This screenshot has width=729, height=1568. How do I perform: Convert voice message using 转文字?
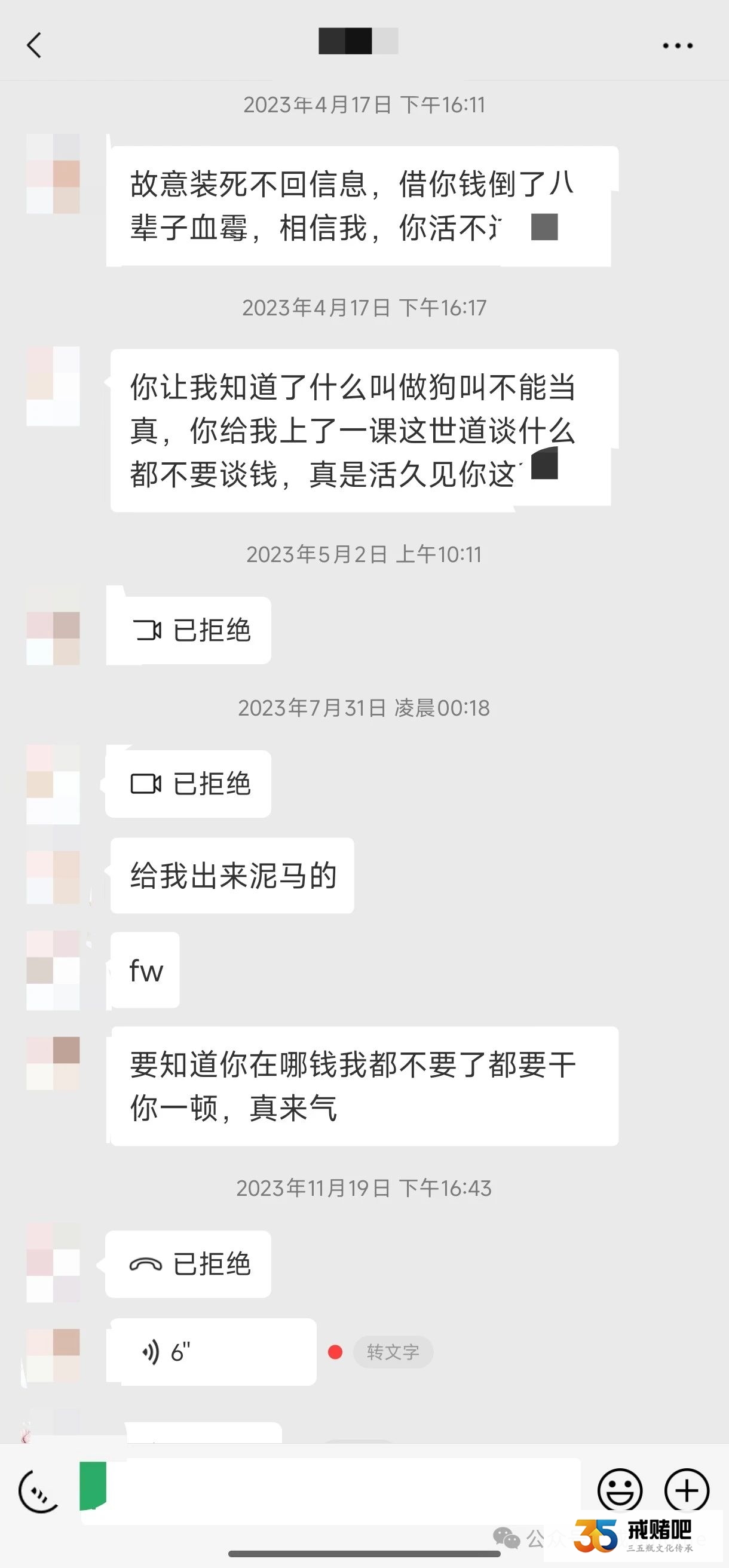pyautogui.click(x=393, y=1352)
